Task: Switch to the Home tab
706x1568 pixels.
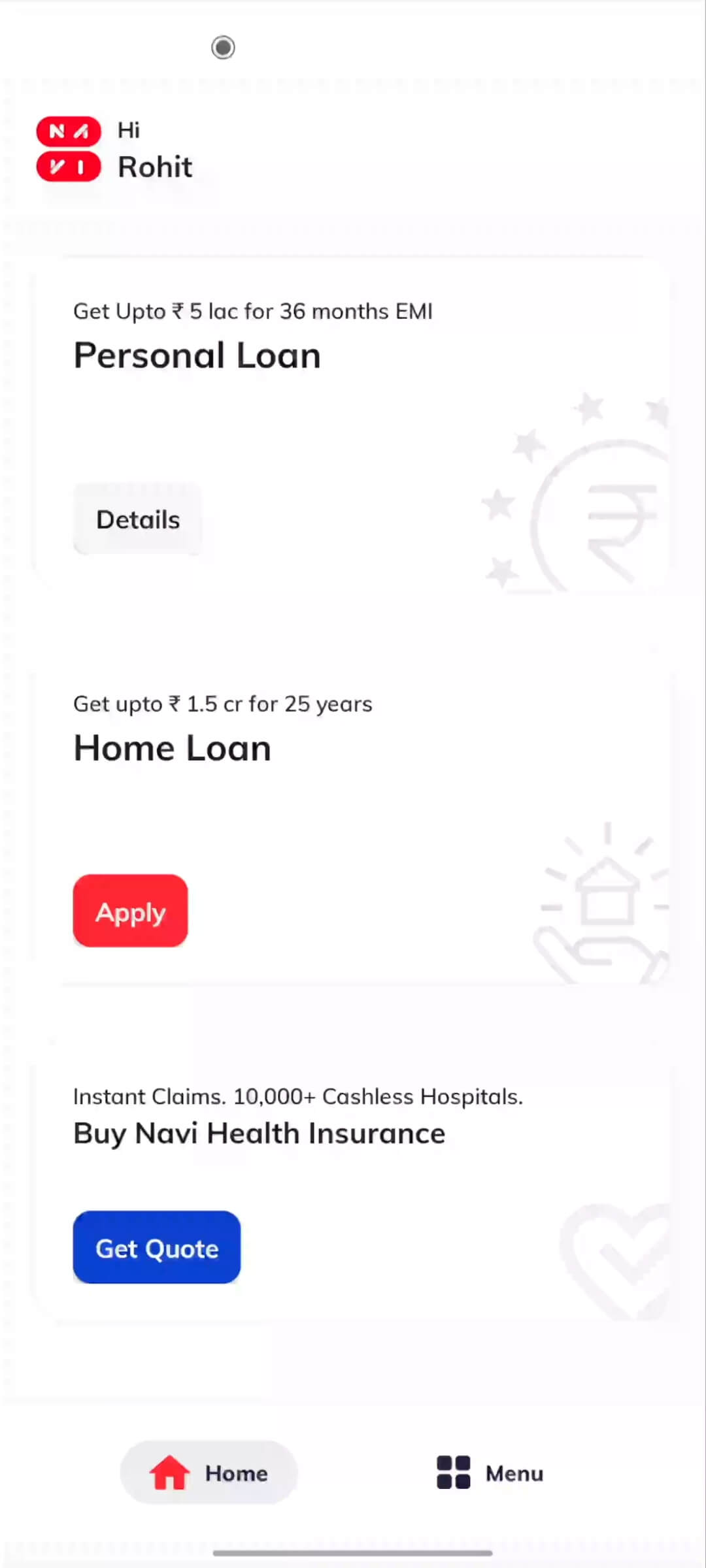Action: [209, 1473]
